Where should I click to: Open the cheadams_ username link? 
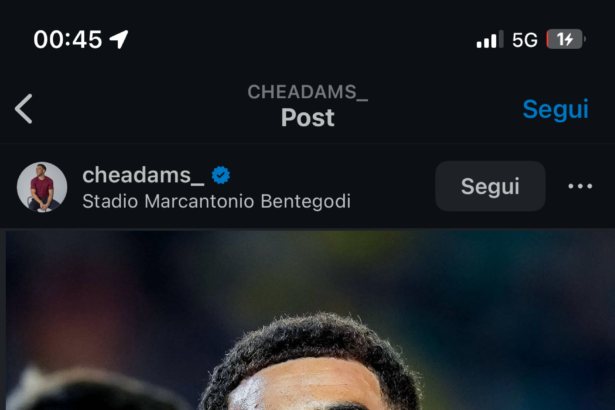[x=143, y=174]
